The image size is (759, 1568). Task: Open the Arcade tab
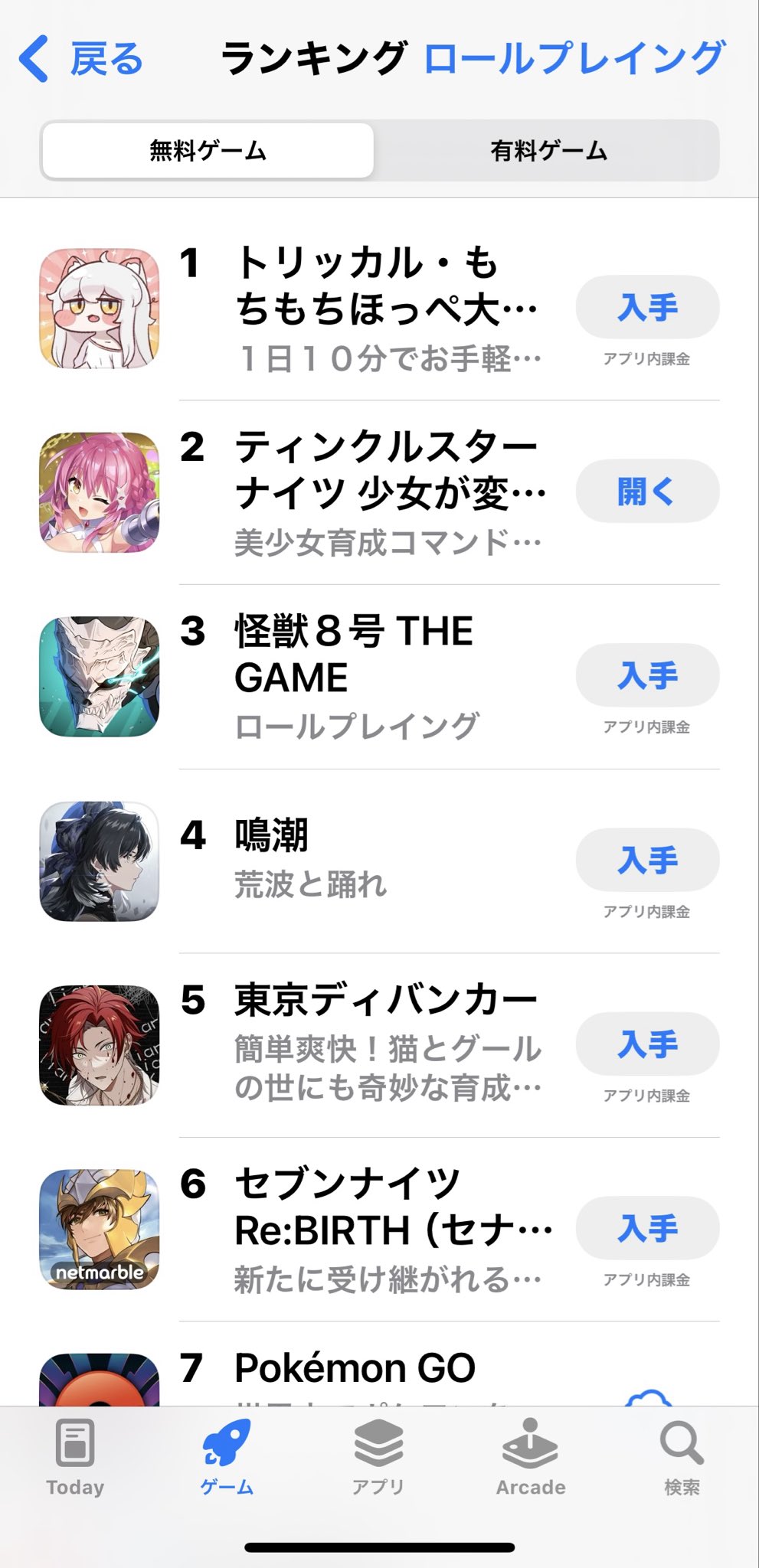[x=531, y=1458]
